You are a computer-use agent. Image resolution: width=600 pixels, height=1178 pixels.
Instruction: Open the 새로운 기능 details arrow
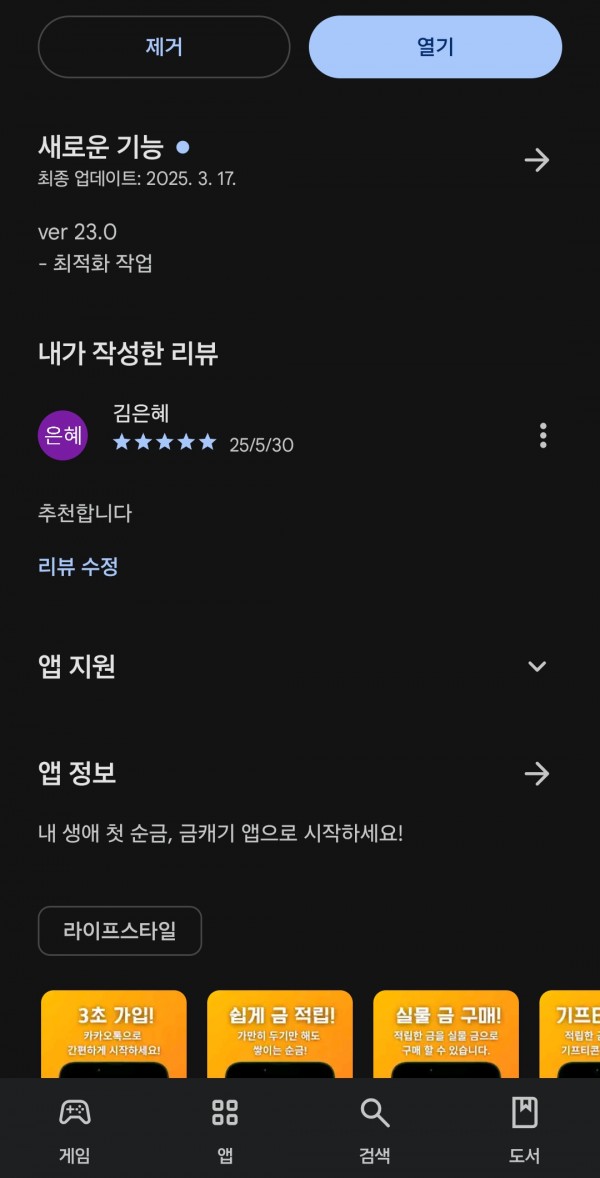(x=537, y=160)
